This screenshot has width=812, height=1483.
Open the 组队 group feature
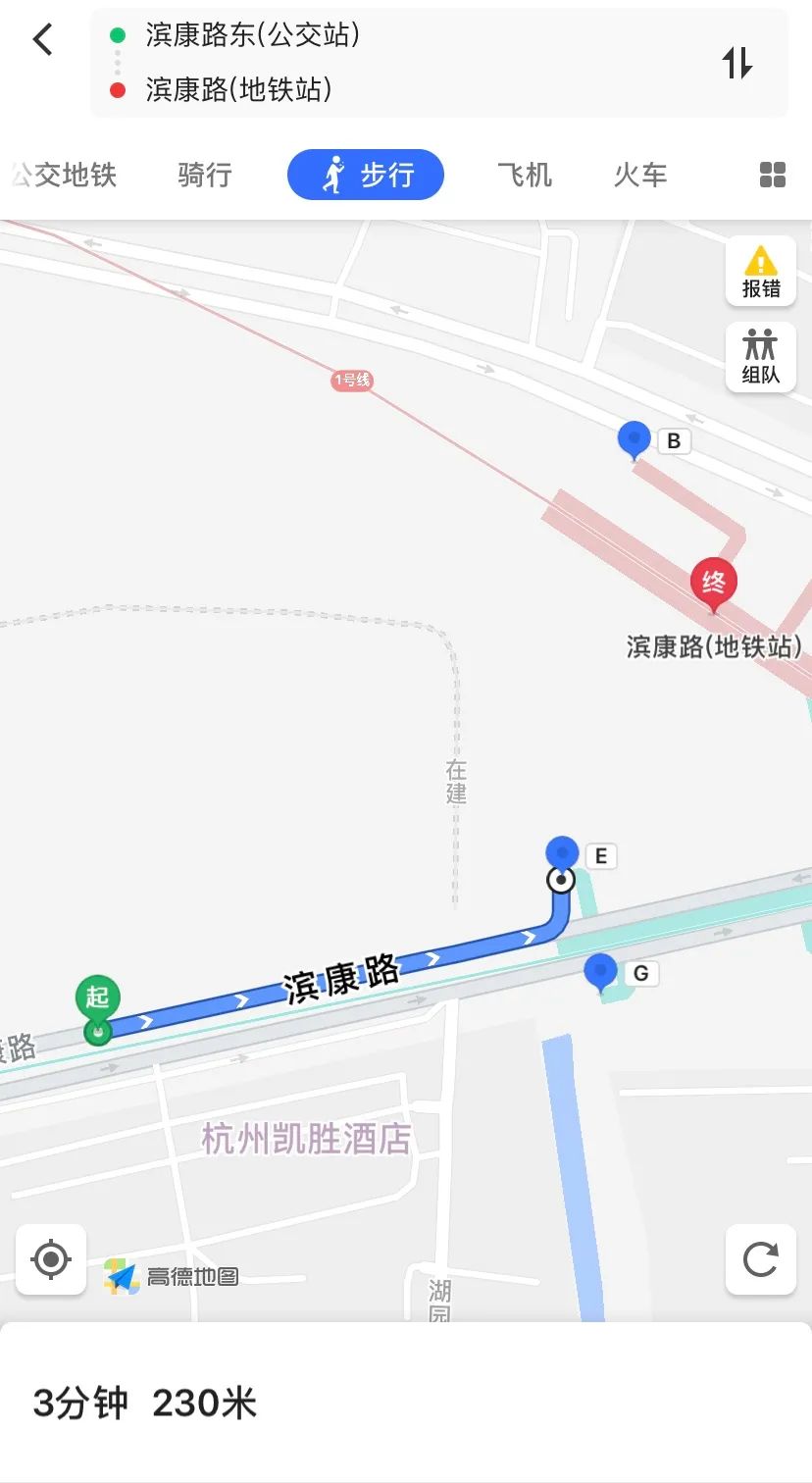[761, 358]
